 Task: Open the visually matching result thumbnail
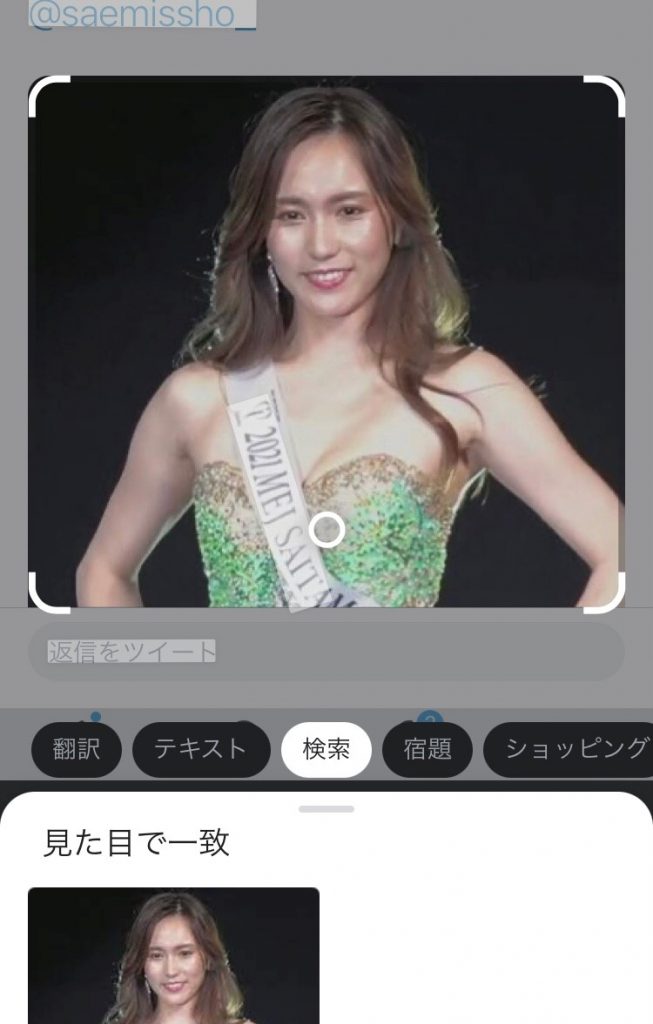tap(173, 955)
